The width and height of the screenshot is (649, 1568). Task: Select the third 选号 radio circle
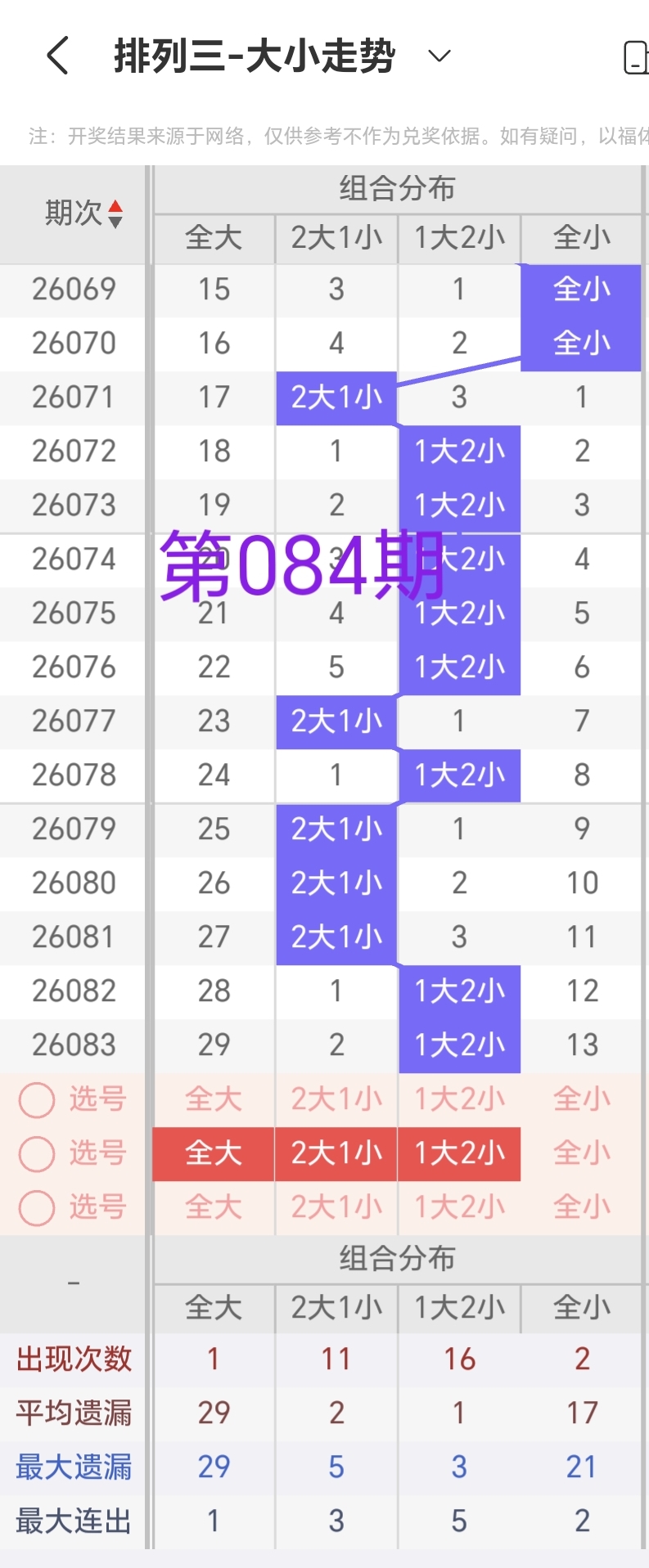click(x=36, y=1207)
